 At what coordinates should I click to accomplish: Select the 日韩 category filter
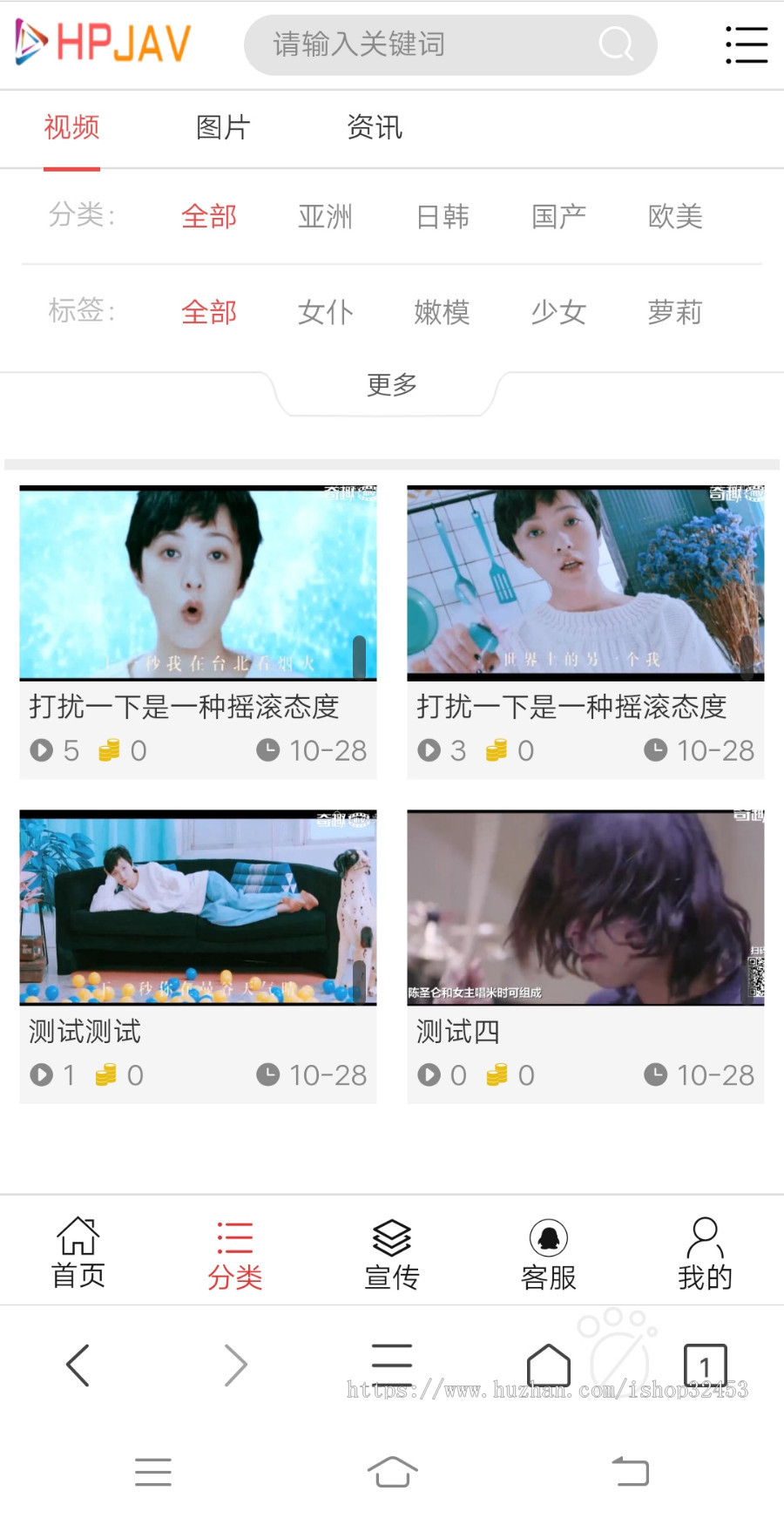(443, 217)
